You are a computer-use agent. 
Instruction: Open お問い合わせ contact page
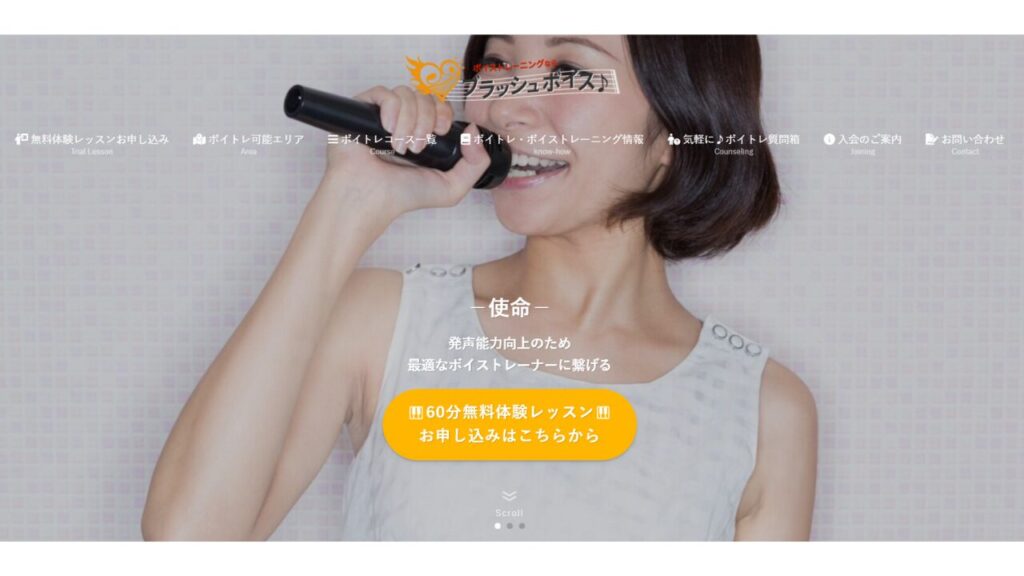tap(965, 140)
